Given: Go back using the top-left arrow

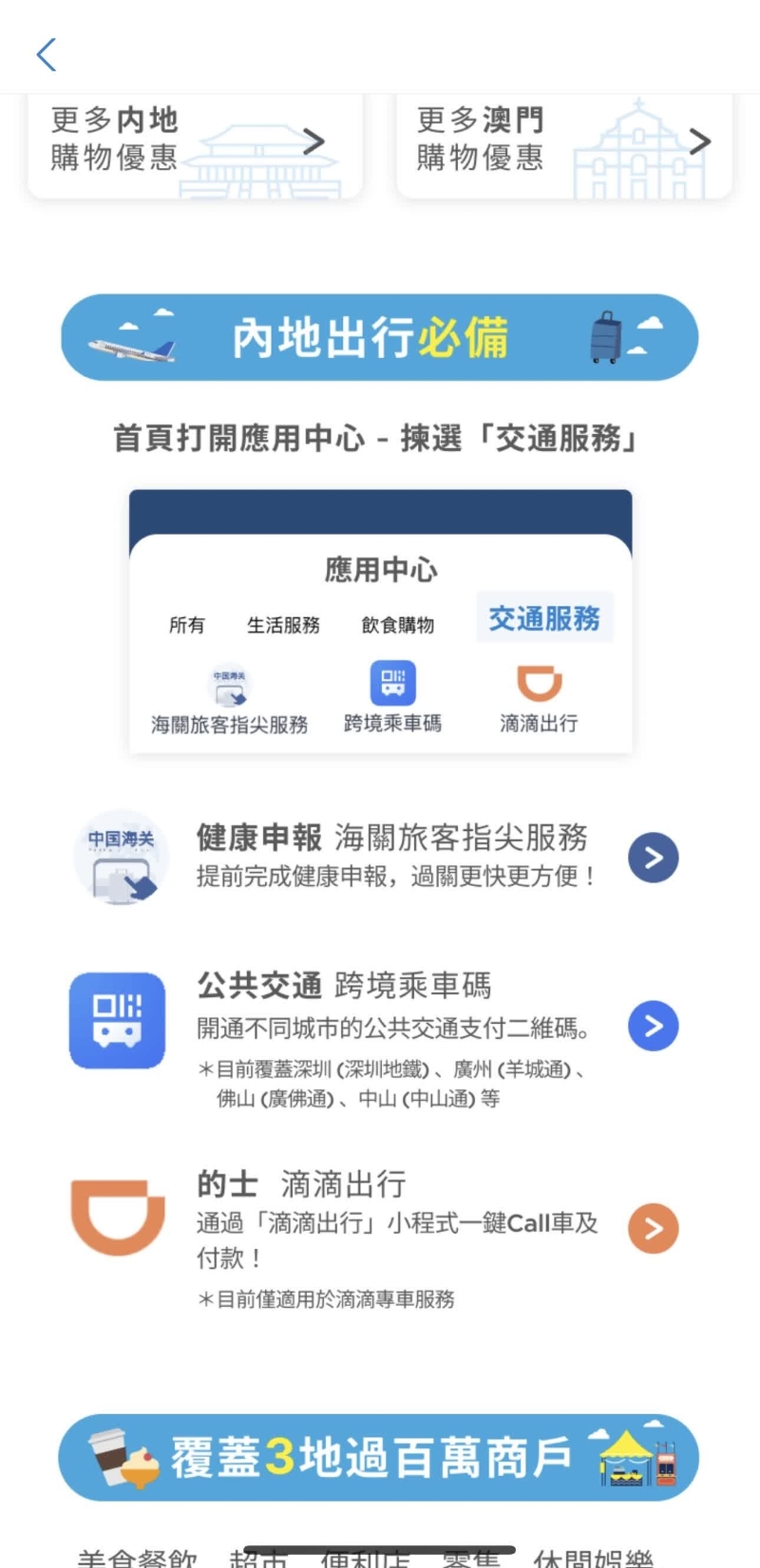Looking at the screenshot, I should (47, 54).
